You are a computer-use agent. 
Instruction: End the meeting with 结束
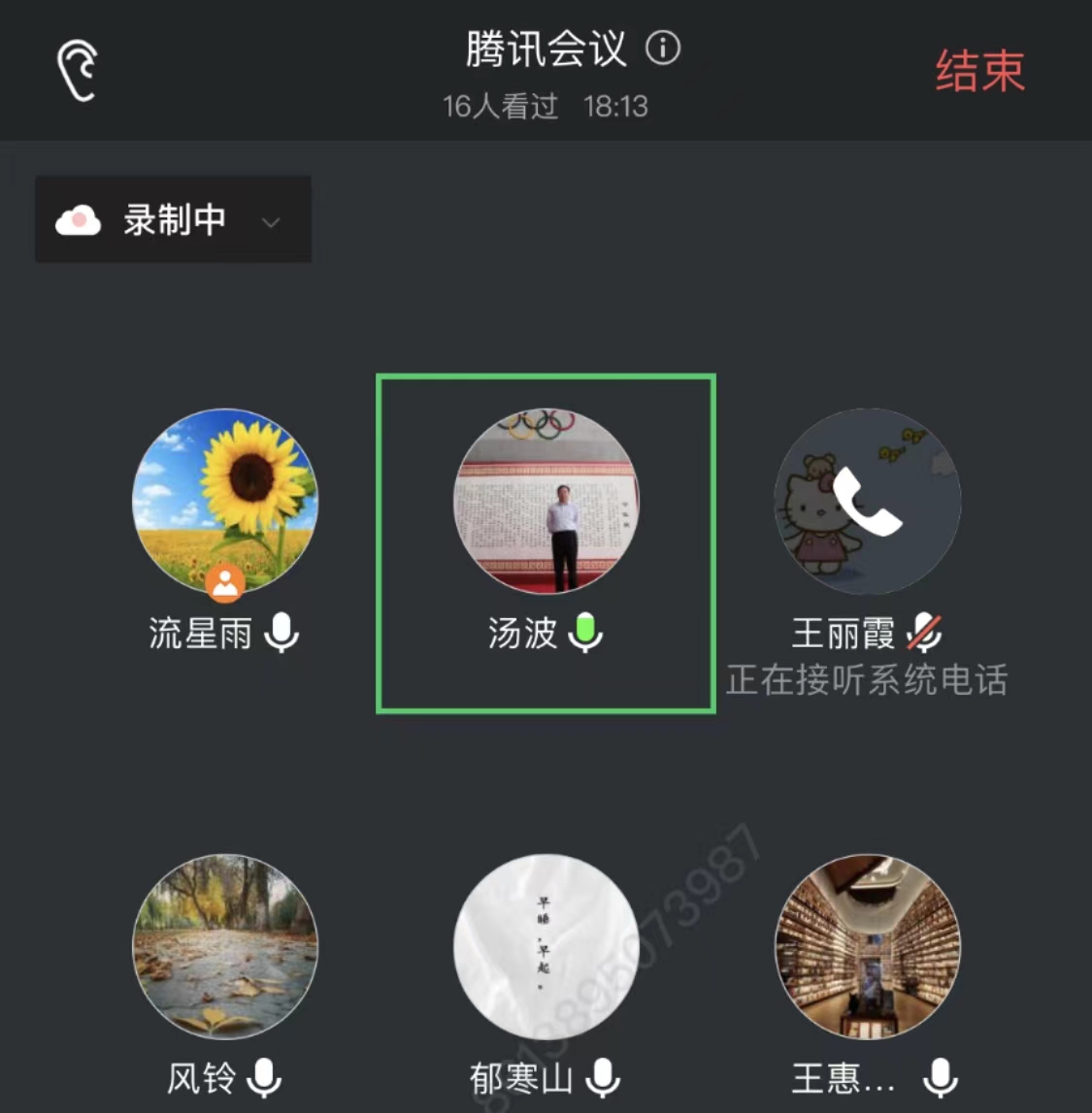(979, 71)
